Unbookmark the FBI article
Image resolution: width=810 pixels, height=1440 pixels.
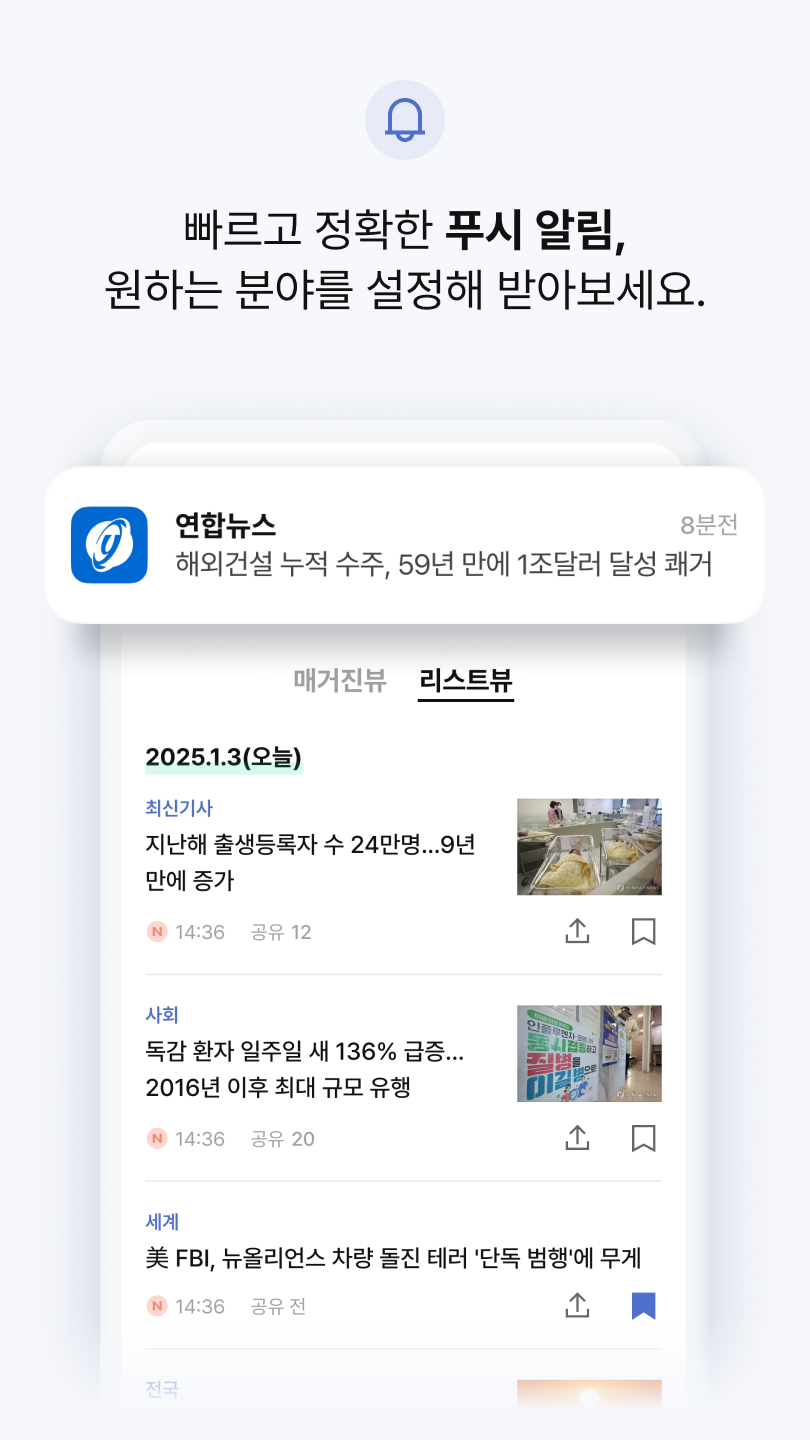pos(644,1305)
